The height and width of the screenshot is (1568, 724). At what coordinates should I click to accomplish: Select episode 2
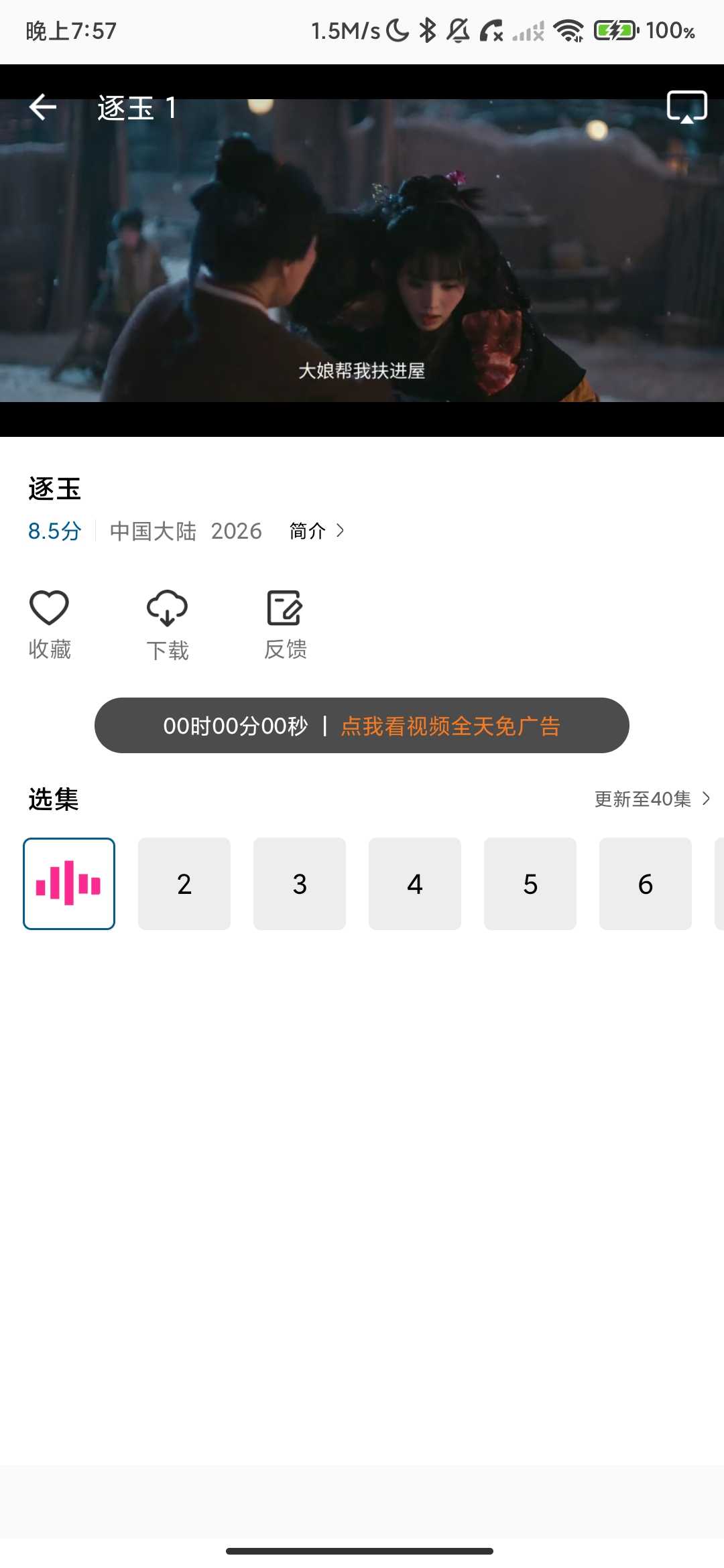tap(184, 883)
